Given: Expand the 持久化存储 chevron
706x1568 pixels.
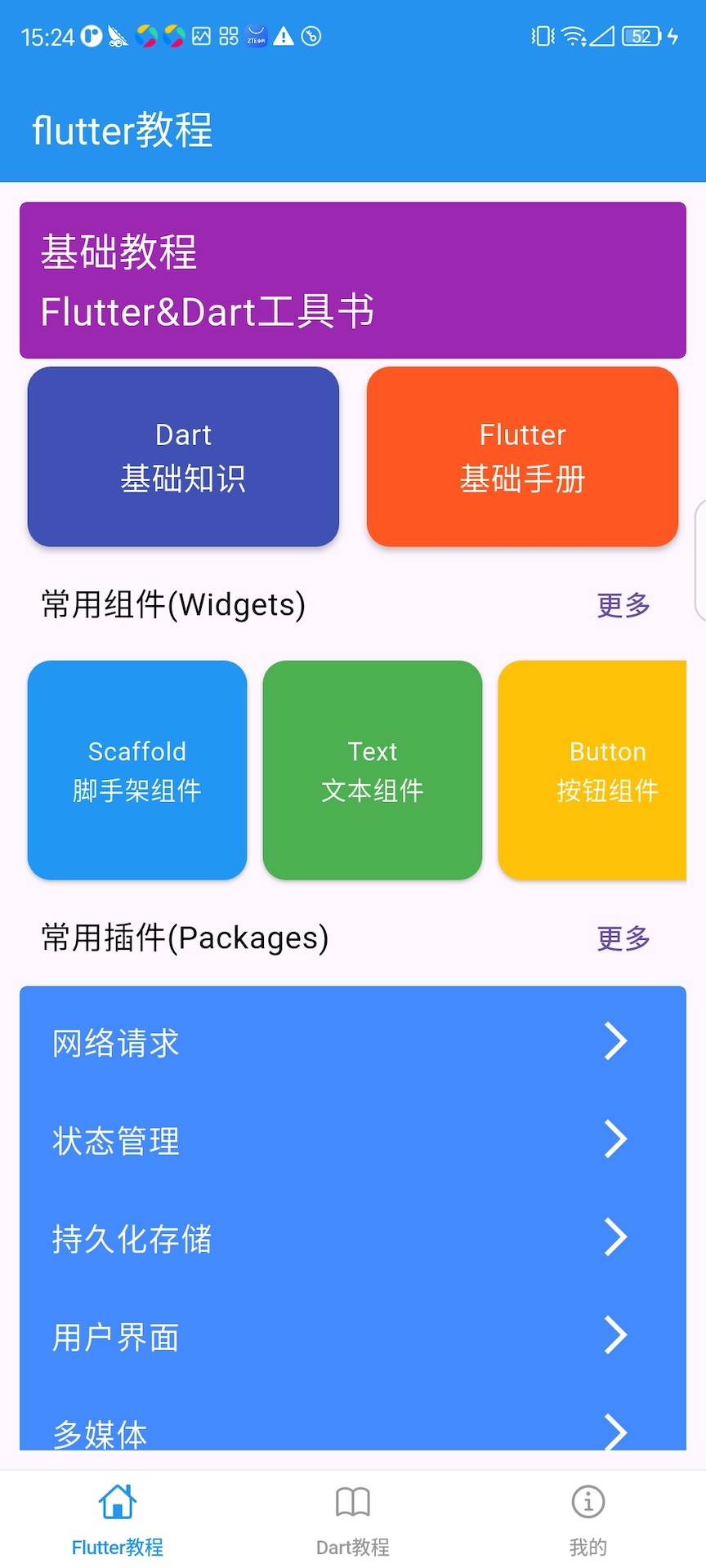Looking at the screenshot, I should pyautogui.click(x=615, y=1238).
